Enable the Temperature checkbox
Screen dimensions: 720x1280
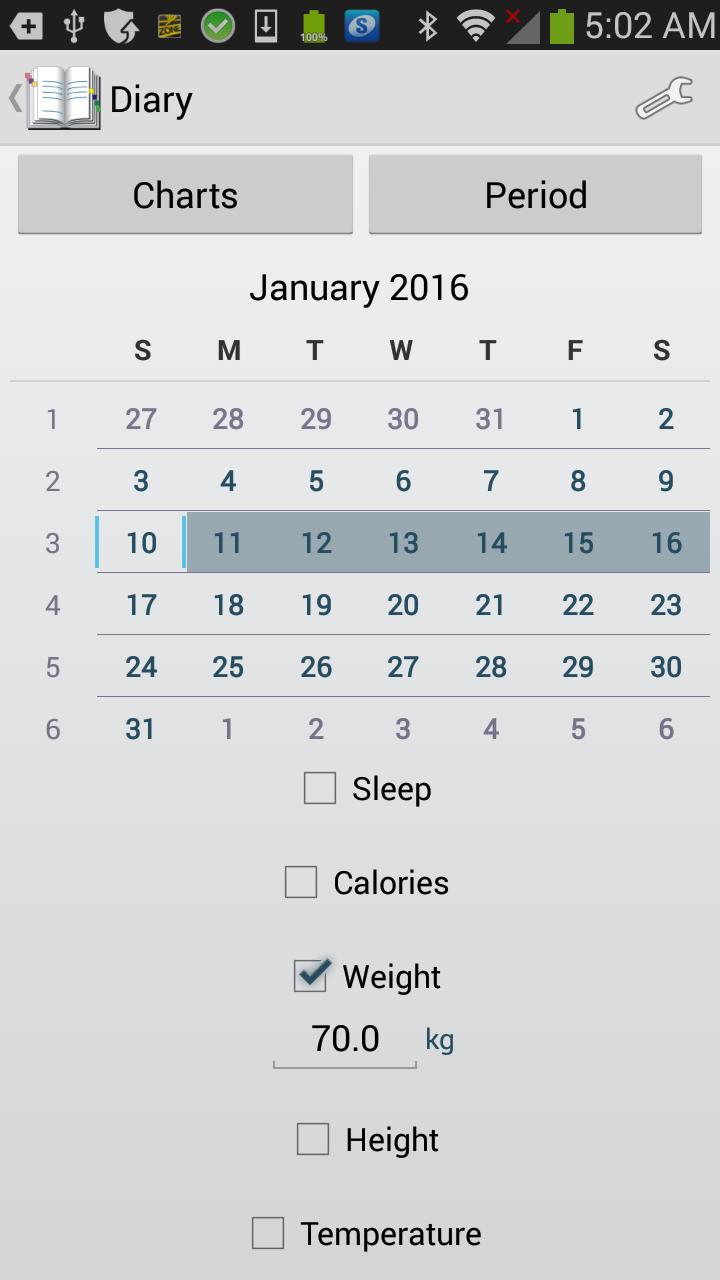coord(268,1233)
